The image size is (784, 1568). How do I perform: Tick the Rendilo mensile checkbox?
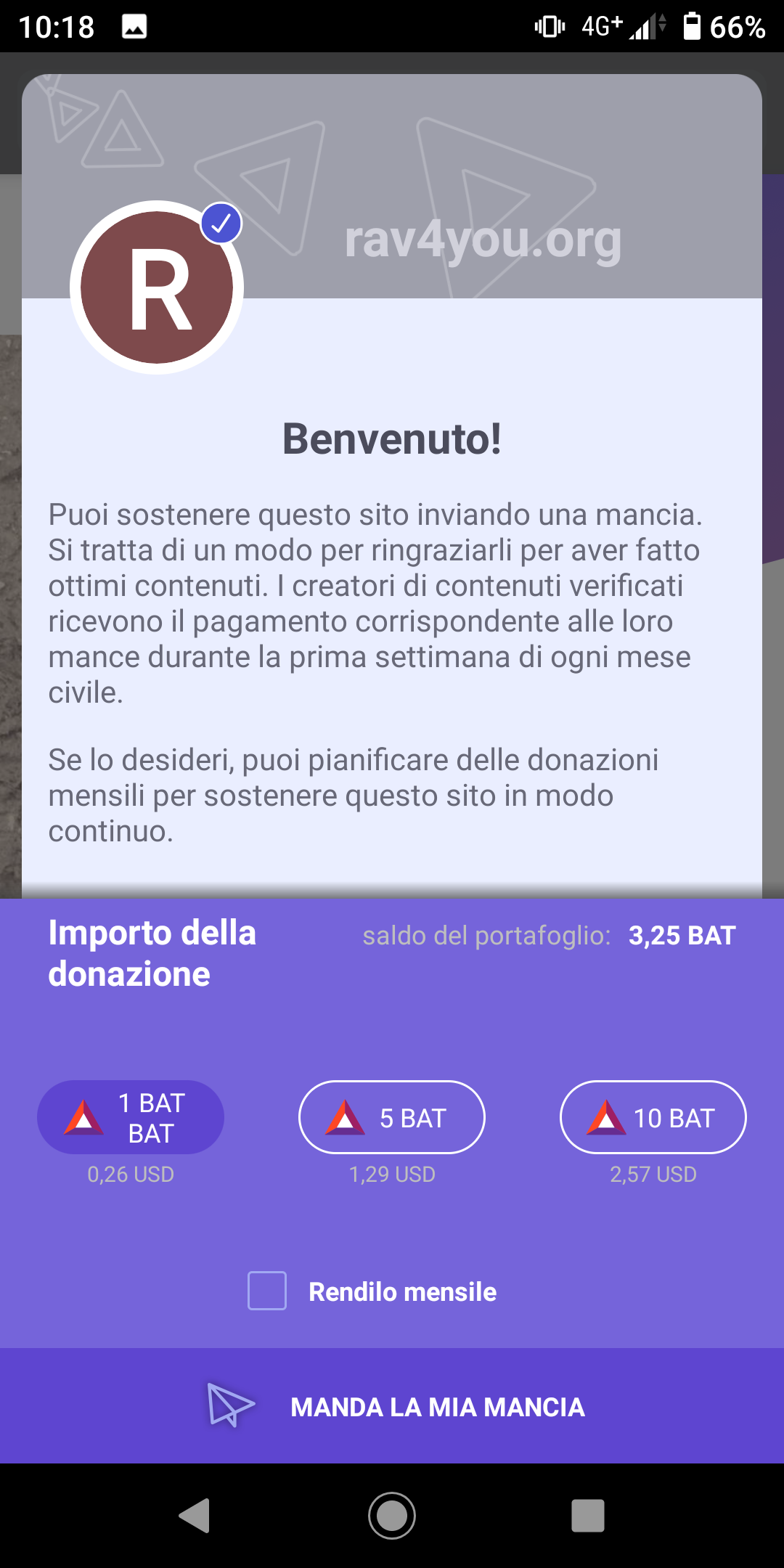pyautogui.click(x=267, y=1291)
